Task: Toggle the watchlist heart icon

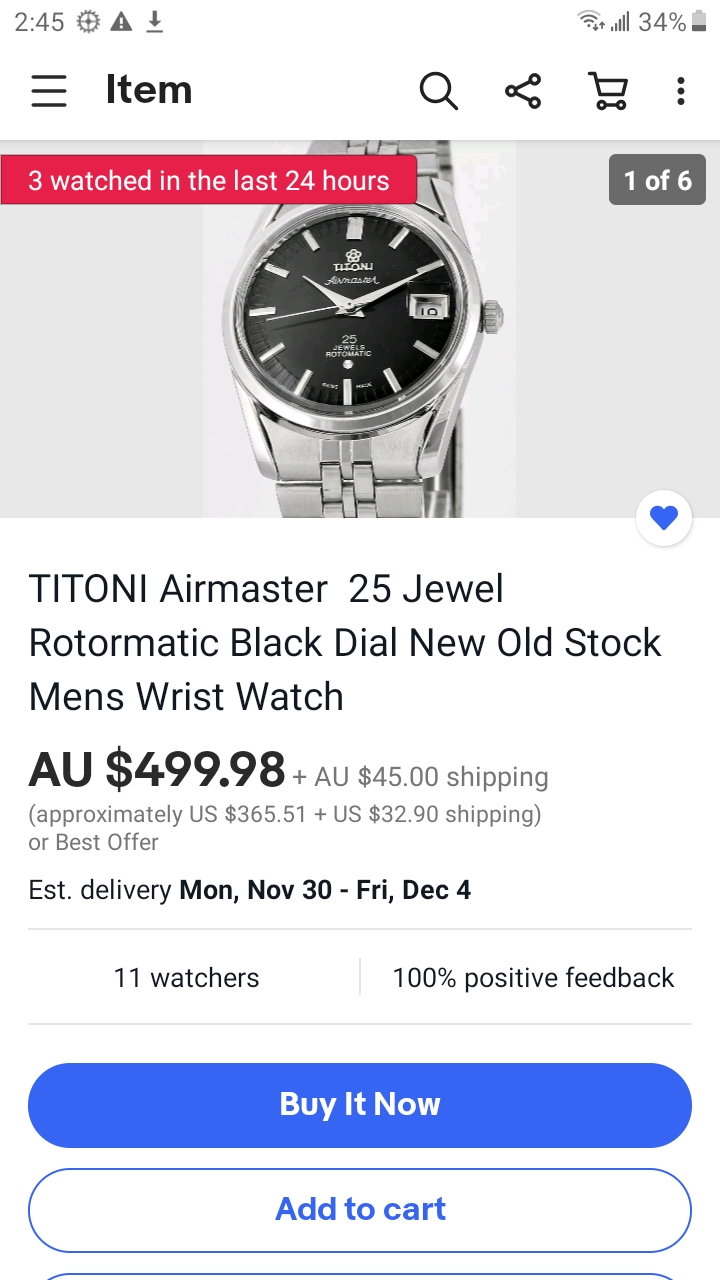Action: pos(663,518)
